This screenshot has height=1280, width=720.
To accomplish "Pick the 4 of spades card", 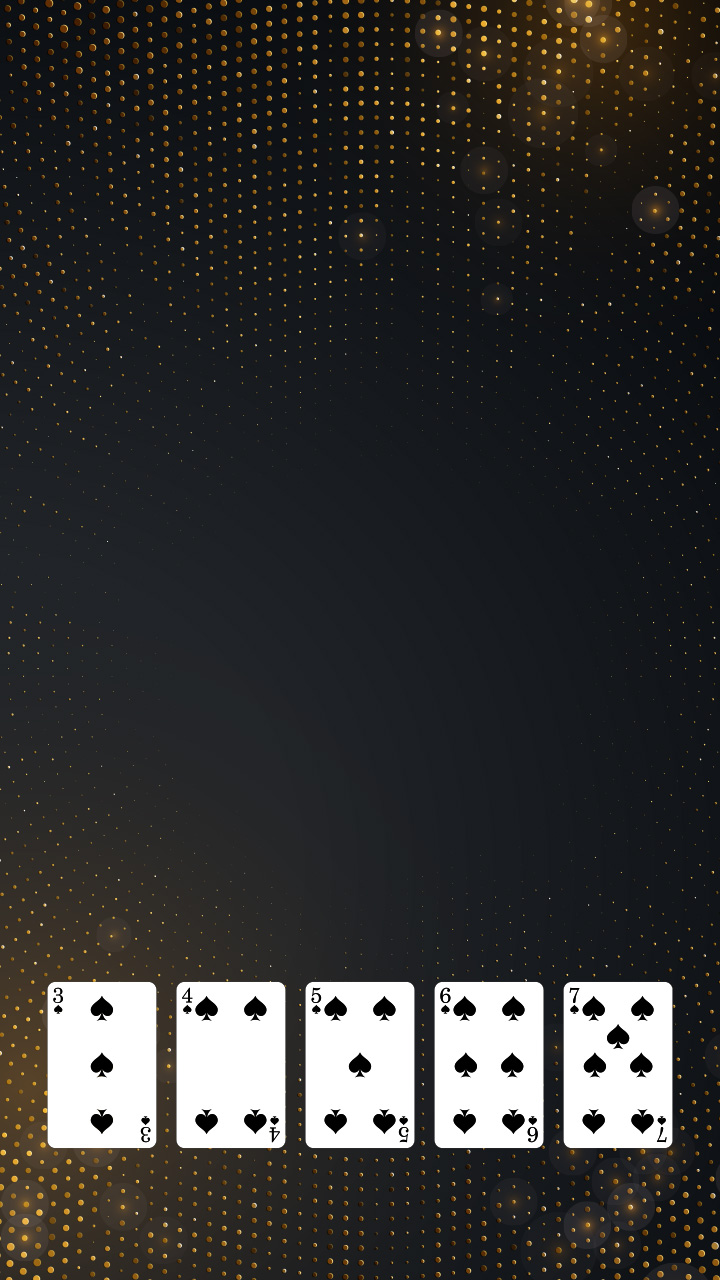I will [231, 1065].
